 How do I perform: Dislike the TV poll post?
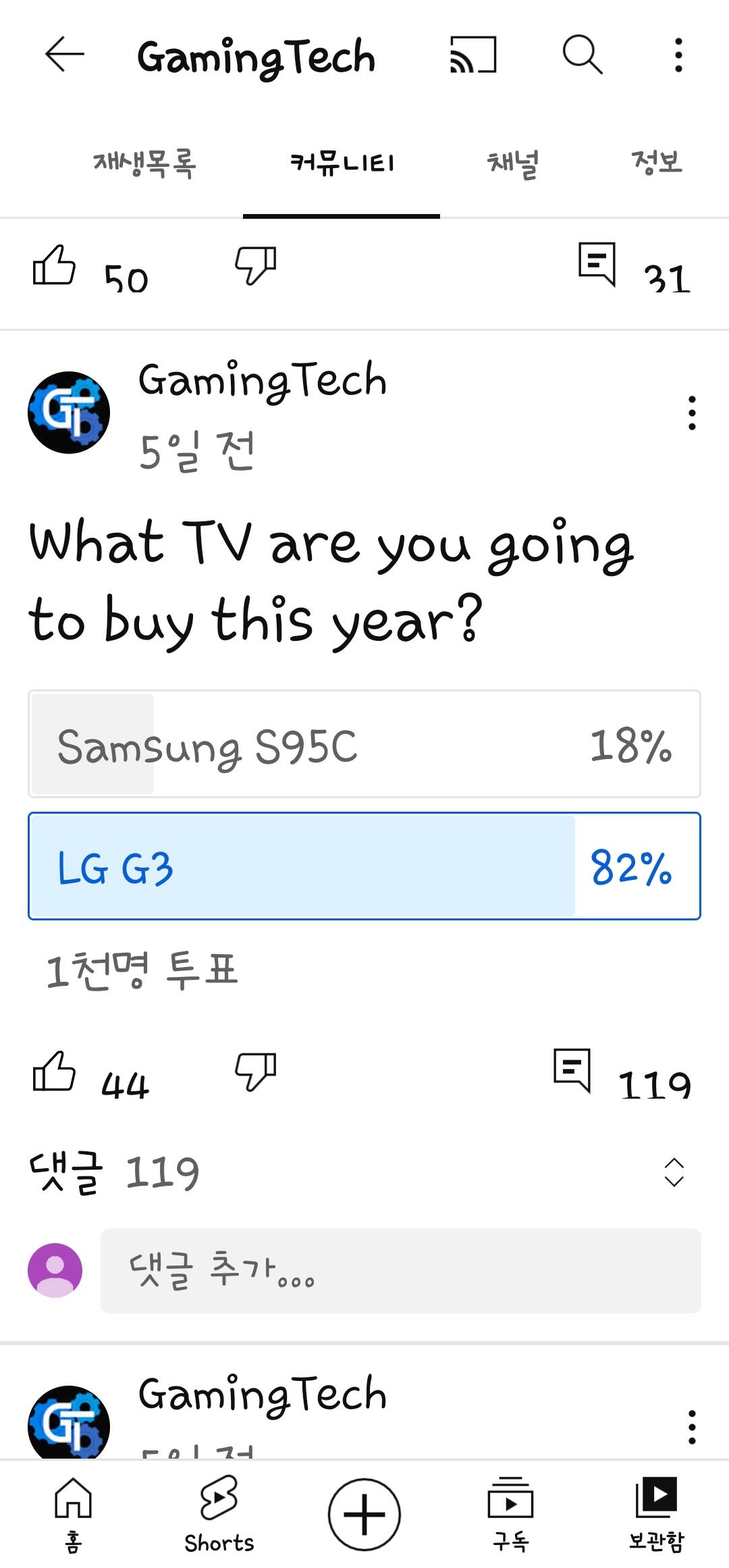click(x=256, y=1072)
